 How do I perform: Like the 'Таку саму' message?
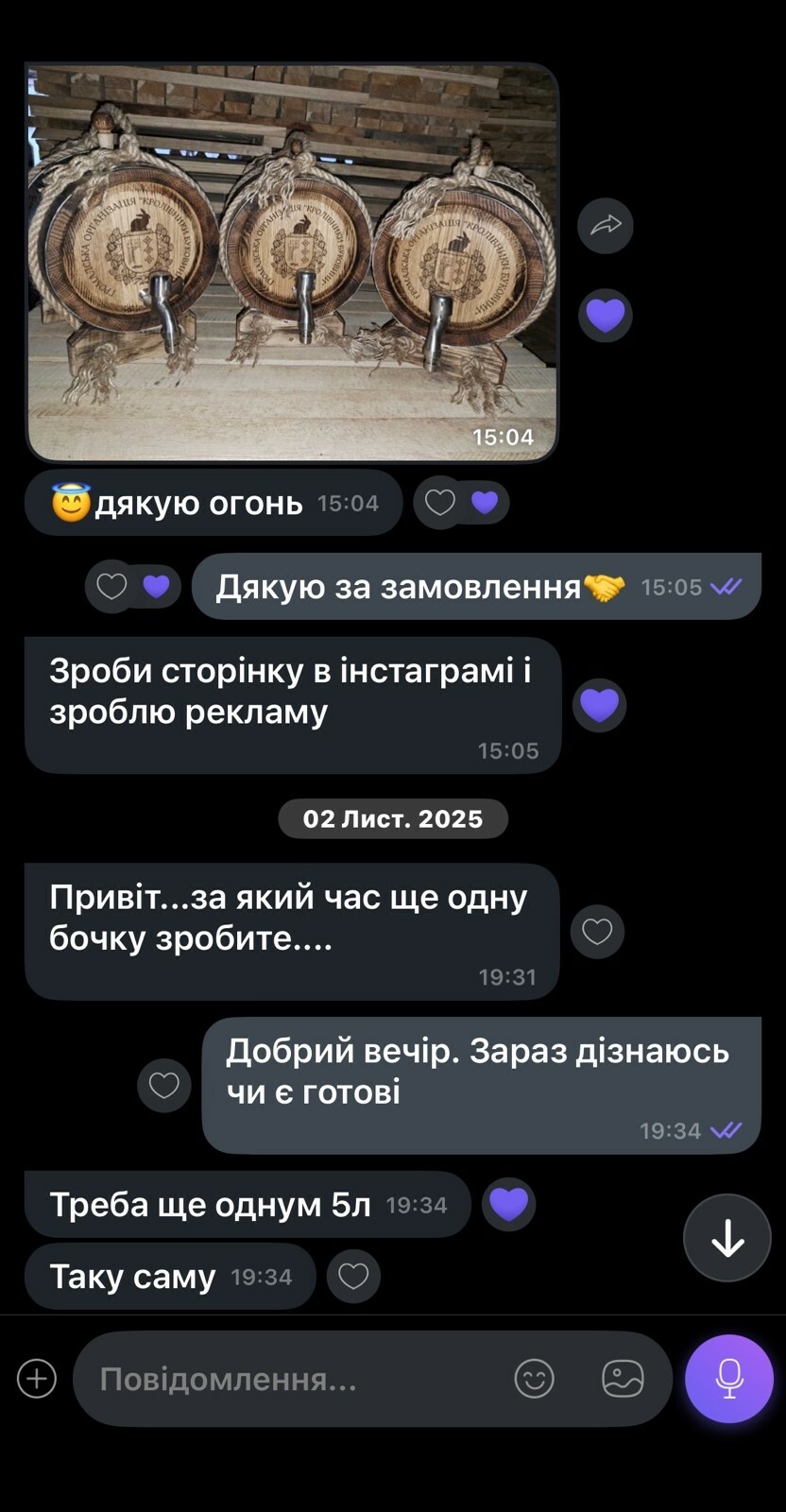(353, 1277)
